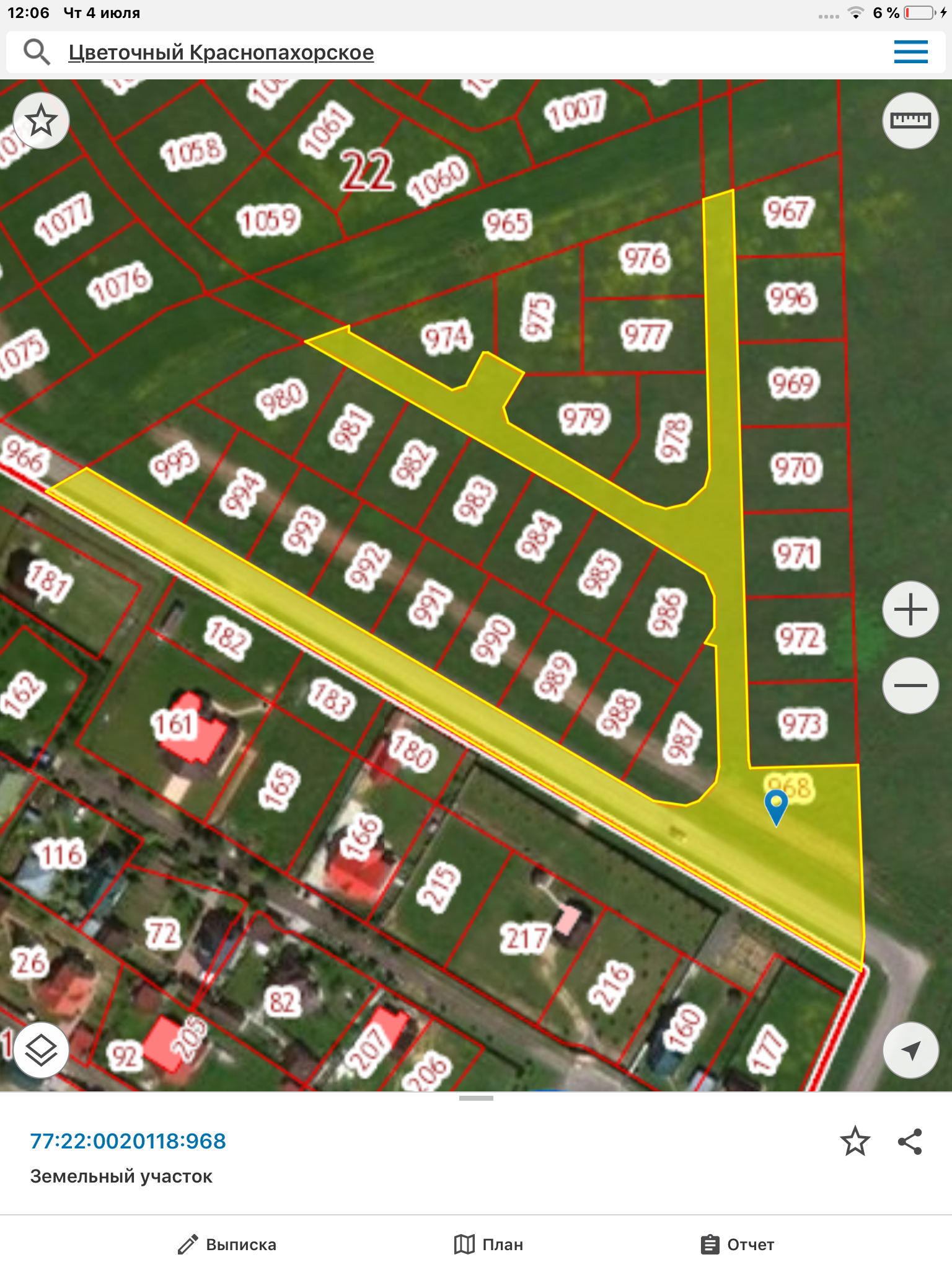
Task: Zoom in on the map
Action: (x=910, y=610)
